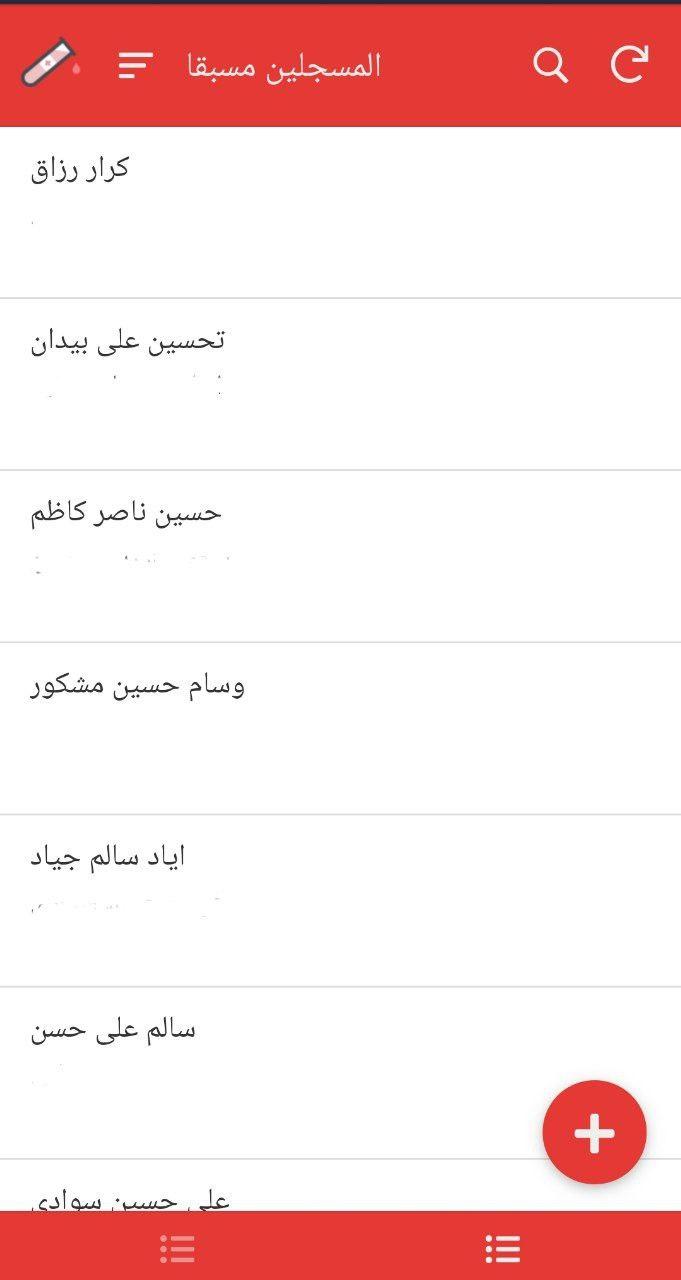Open the entry تحسين علي بيدان

point(340,384)
